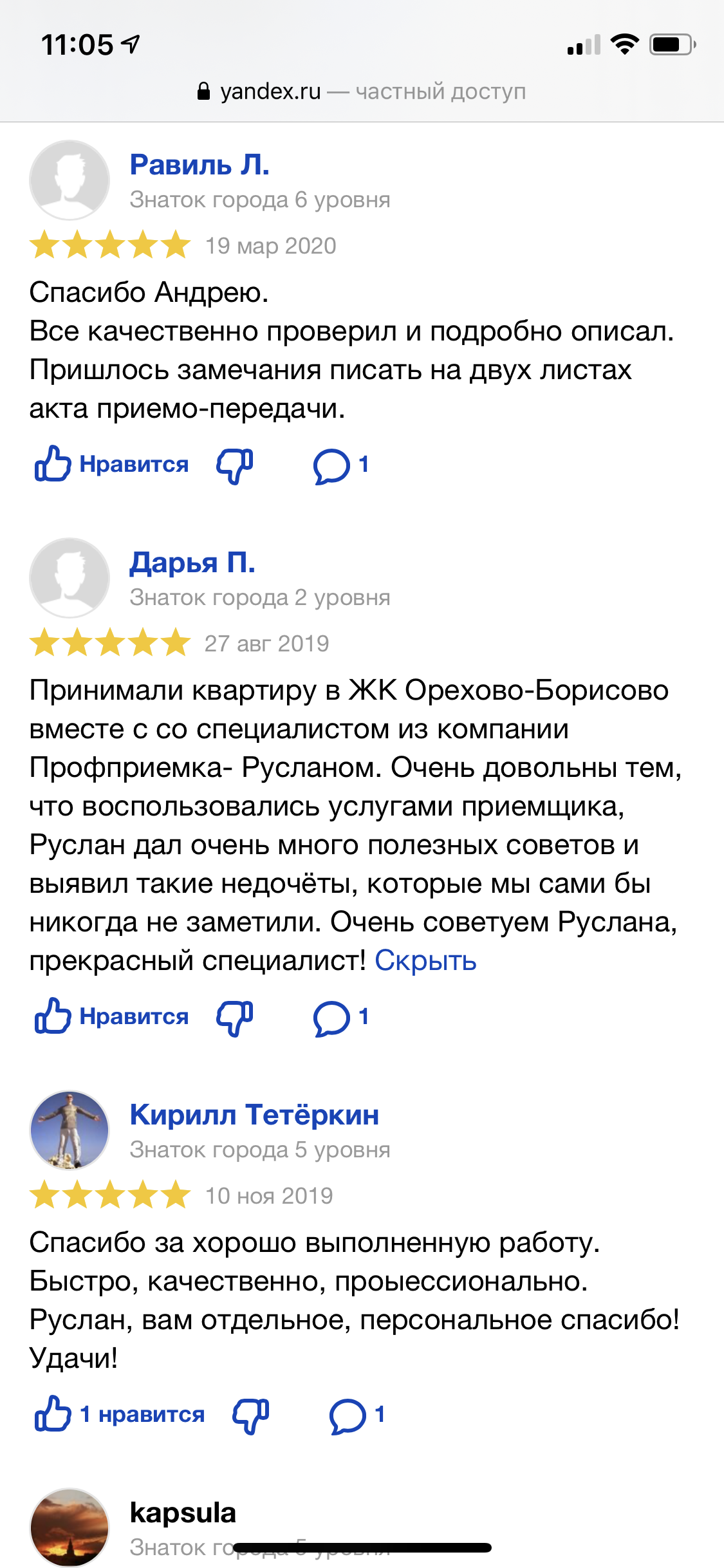The height and width of the screenshot is (1568, 724).
Task: Dislike Кирилл Тетёркин's review
Action: pyautogui.click(x=251, y=1415)
